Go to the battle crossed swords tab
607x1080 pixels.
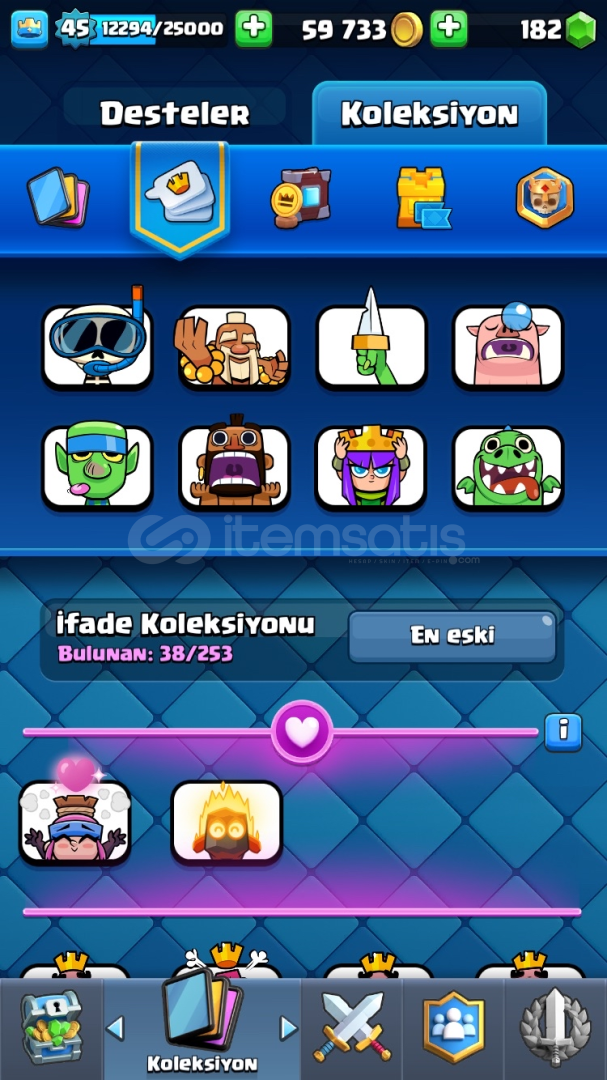[351, 1030]
